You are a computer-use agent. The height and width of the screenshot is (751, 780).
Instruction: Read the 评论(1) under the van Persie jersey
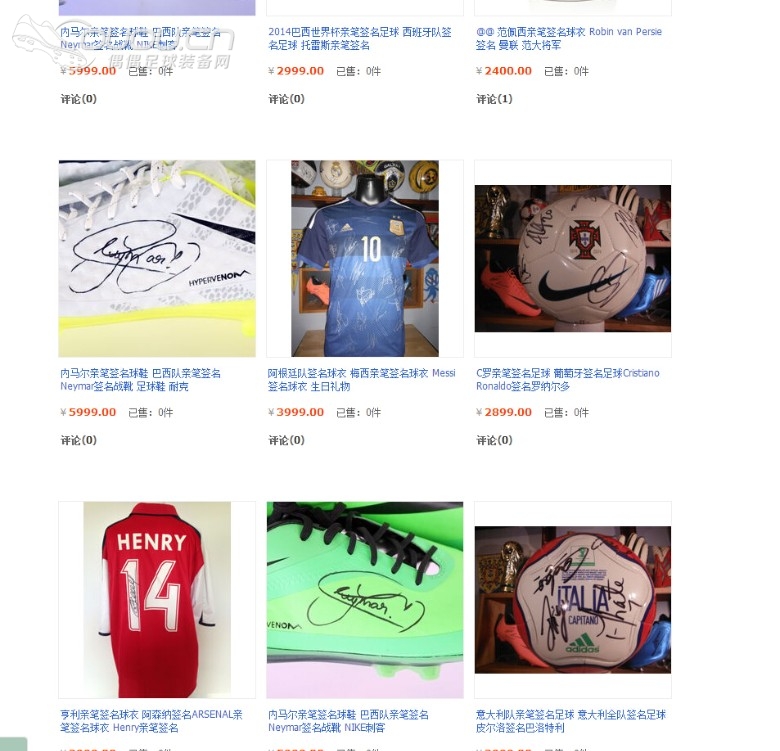coord(494,99)
